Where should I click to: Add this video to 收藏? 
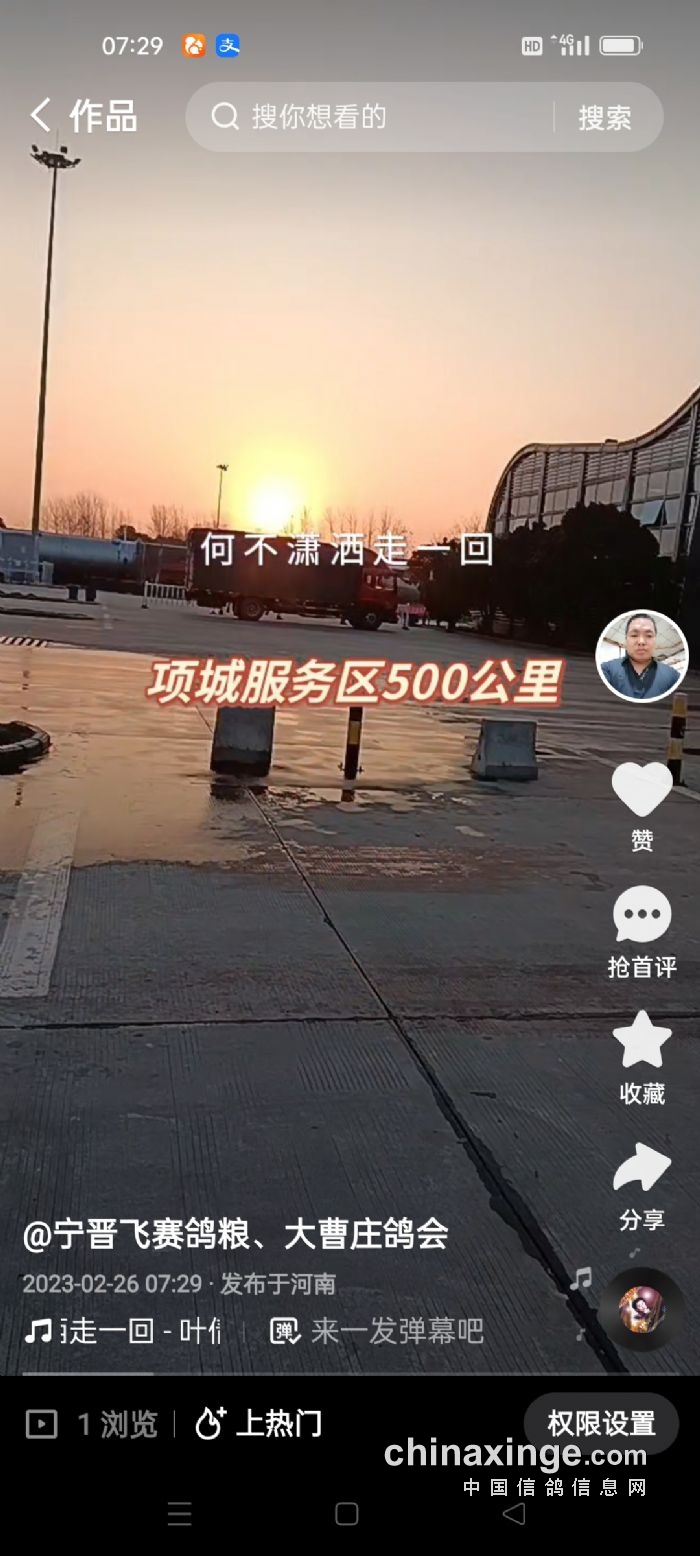pyautogui.click(x=641, y=1042)
